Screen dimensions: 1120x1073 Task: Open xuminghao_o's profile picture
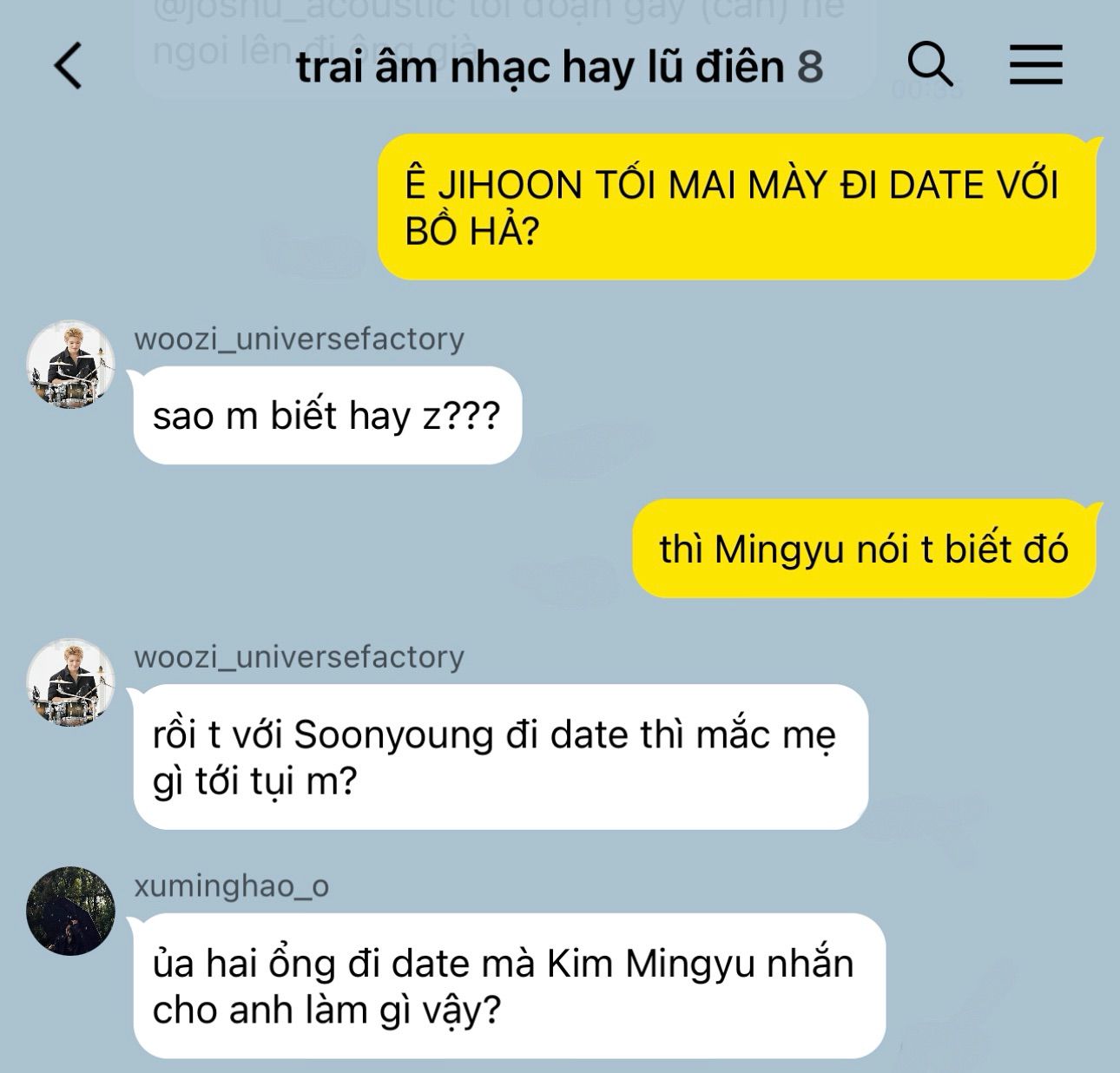coord(70,910)
